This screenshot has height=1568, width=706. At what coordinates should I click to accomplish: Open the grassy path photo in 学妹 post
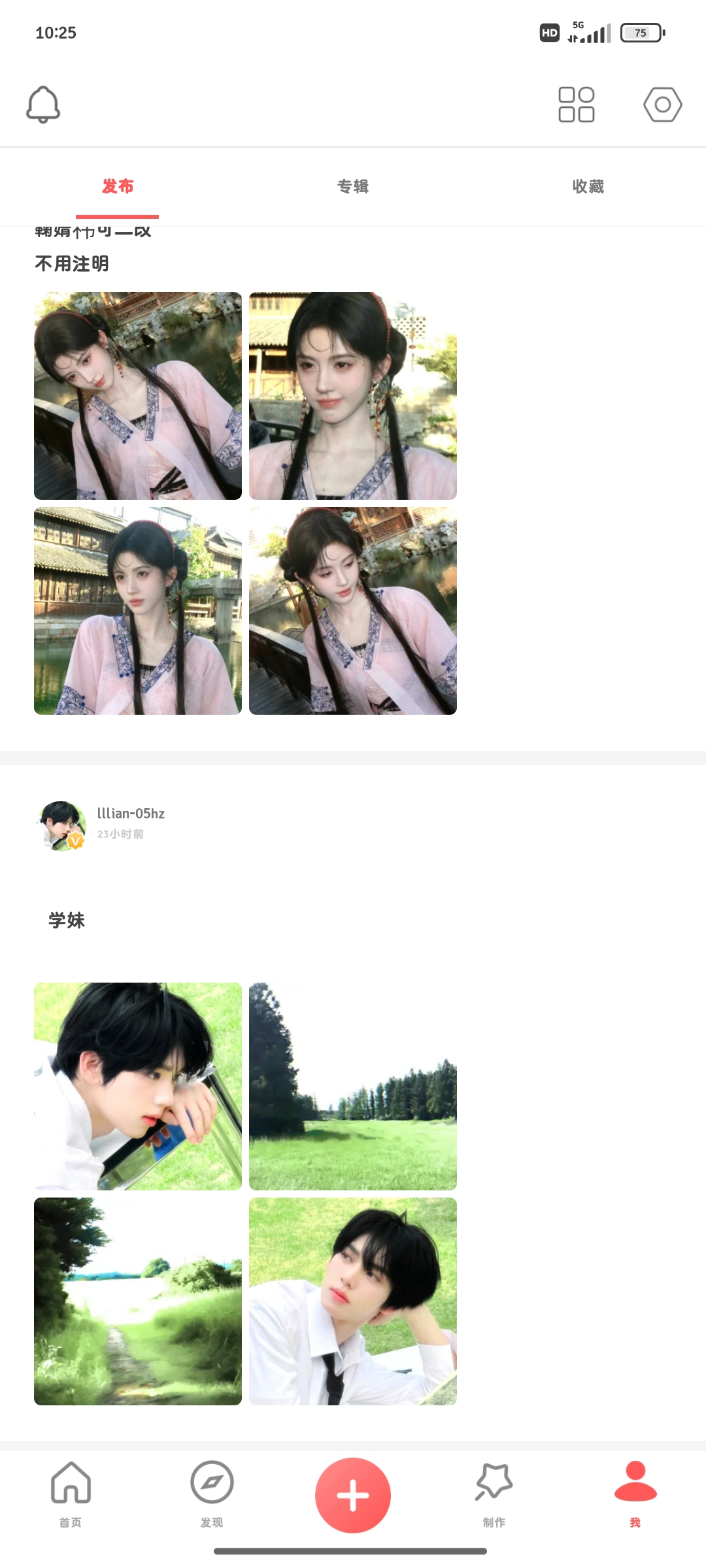(138, 1301)
